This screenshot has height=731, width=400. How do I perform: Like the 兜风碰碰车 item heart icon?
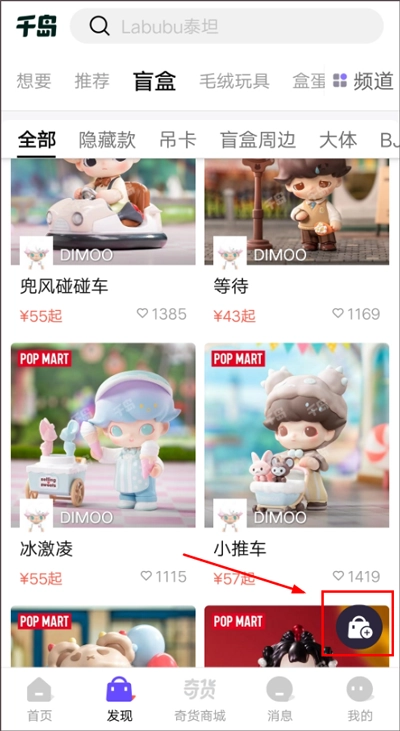click(143, 313)
